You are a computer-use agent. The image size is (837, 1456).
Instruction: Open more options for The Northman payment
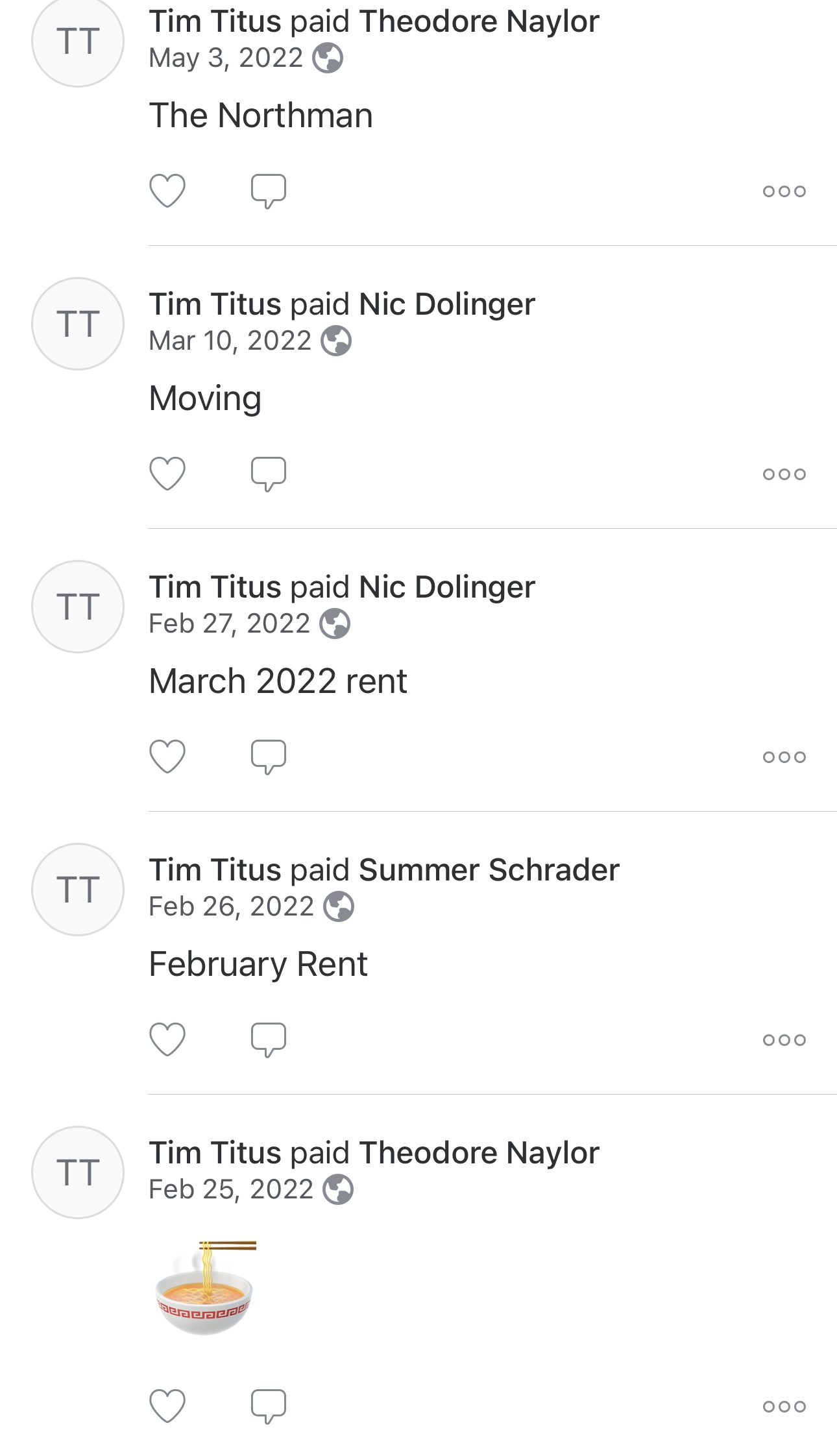[x=784, y=191]
